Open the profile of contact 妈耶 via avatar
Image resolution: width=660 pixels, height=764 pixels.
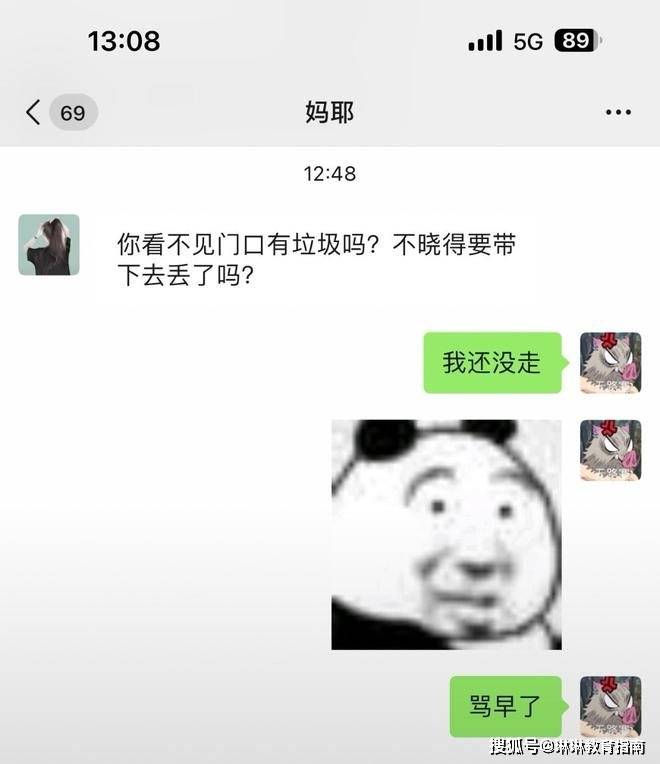pos(48,245)
